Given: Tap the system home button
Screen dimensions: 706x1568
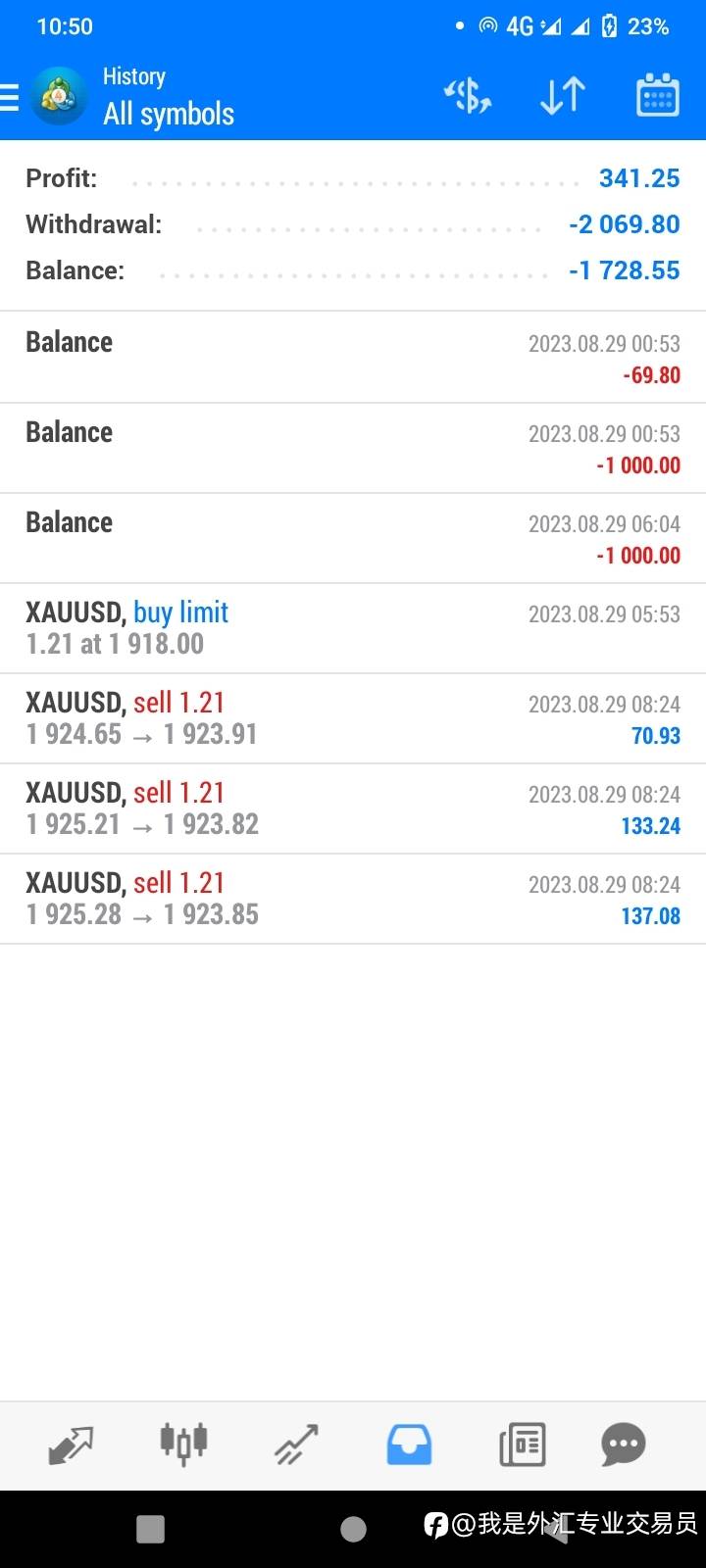Looking at the screenshot, I should 353,1529.
